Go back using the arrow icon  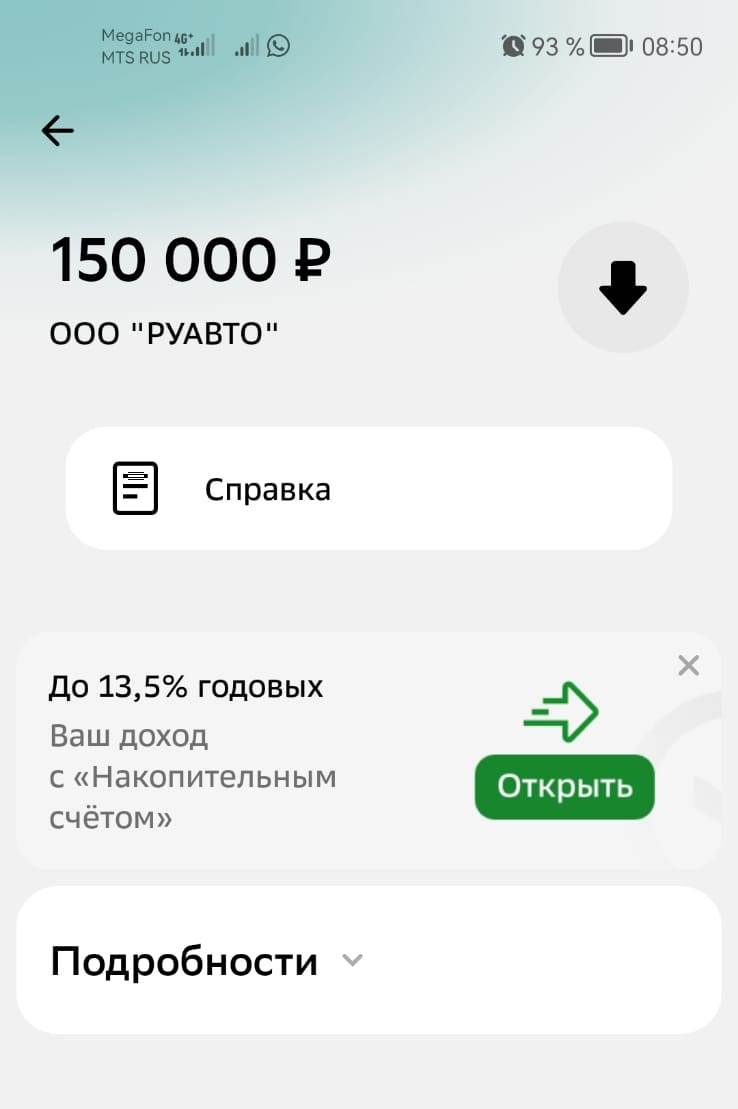coord(58,130)
